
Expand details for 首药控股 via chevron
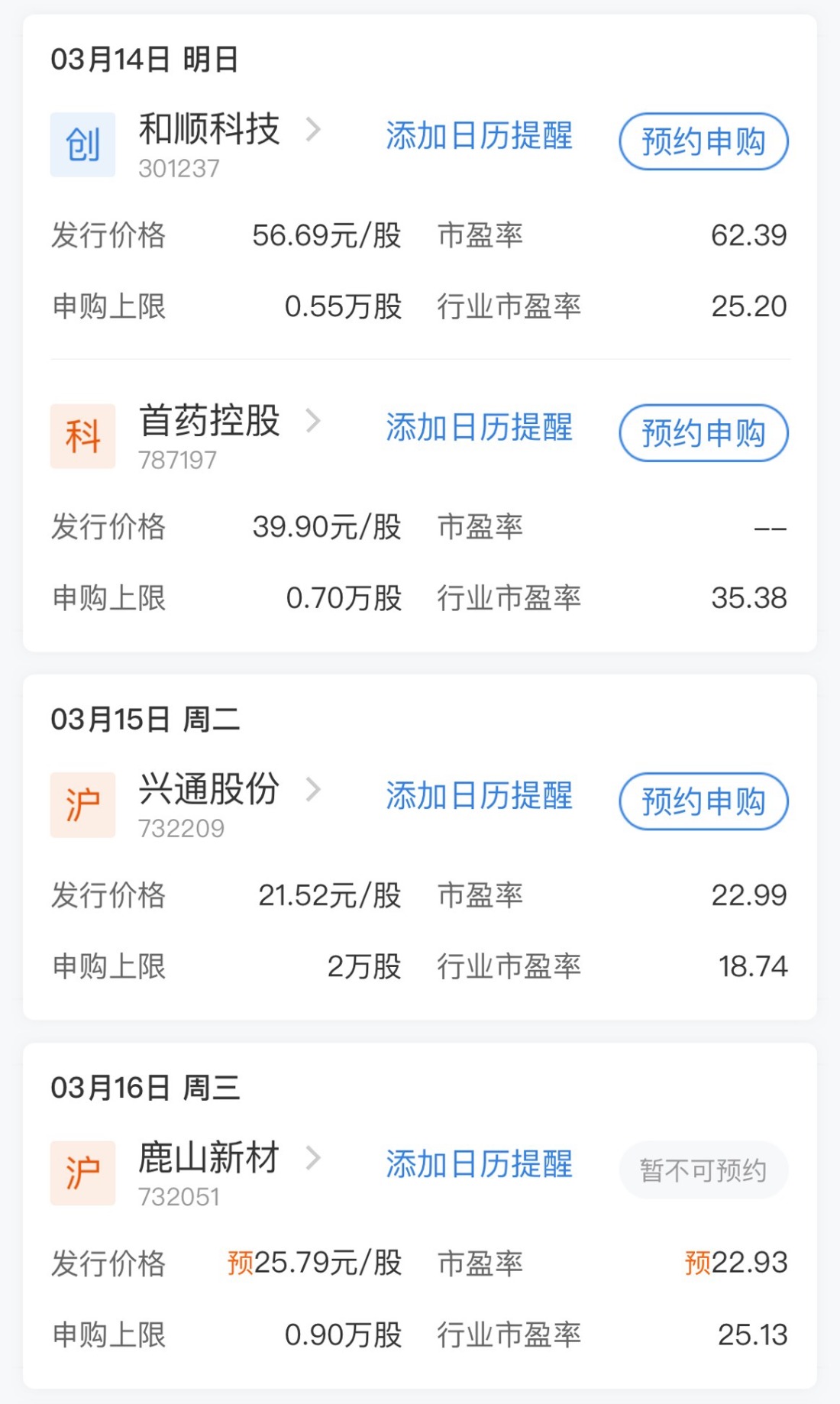(313, 423)
